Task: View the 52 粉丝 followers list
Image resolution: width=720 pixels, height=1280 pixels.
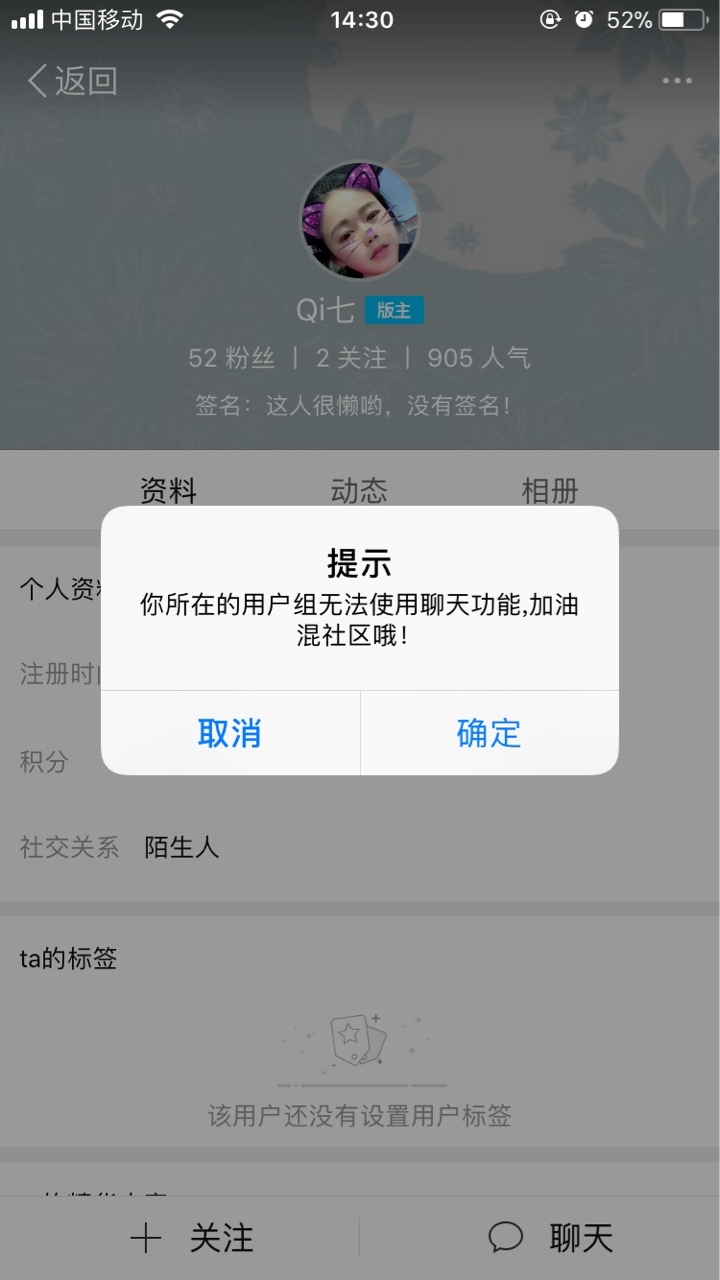Action: click(231, 358)
